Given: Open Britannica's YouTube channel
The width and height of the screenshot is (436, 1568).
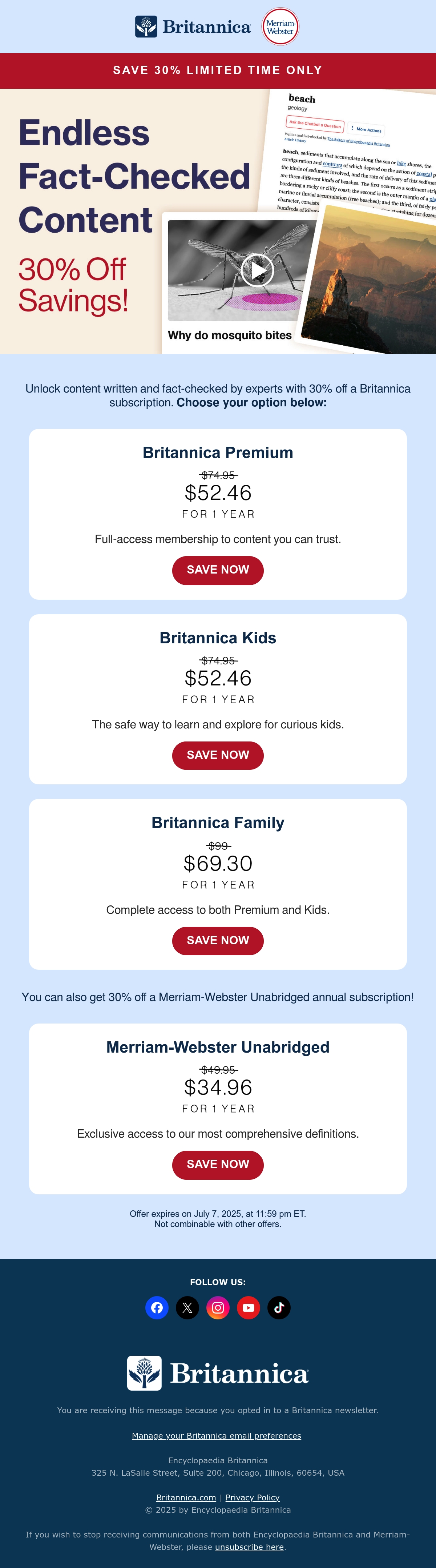Looking at the screenshot, I should (248, 1307).
